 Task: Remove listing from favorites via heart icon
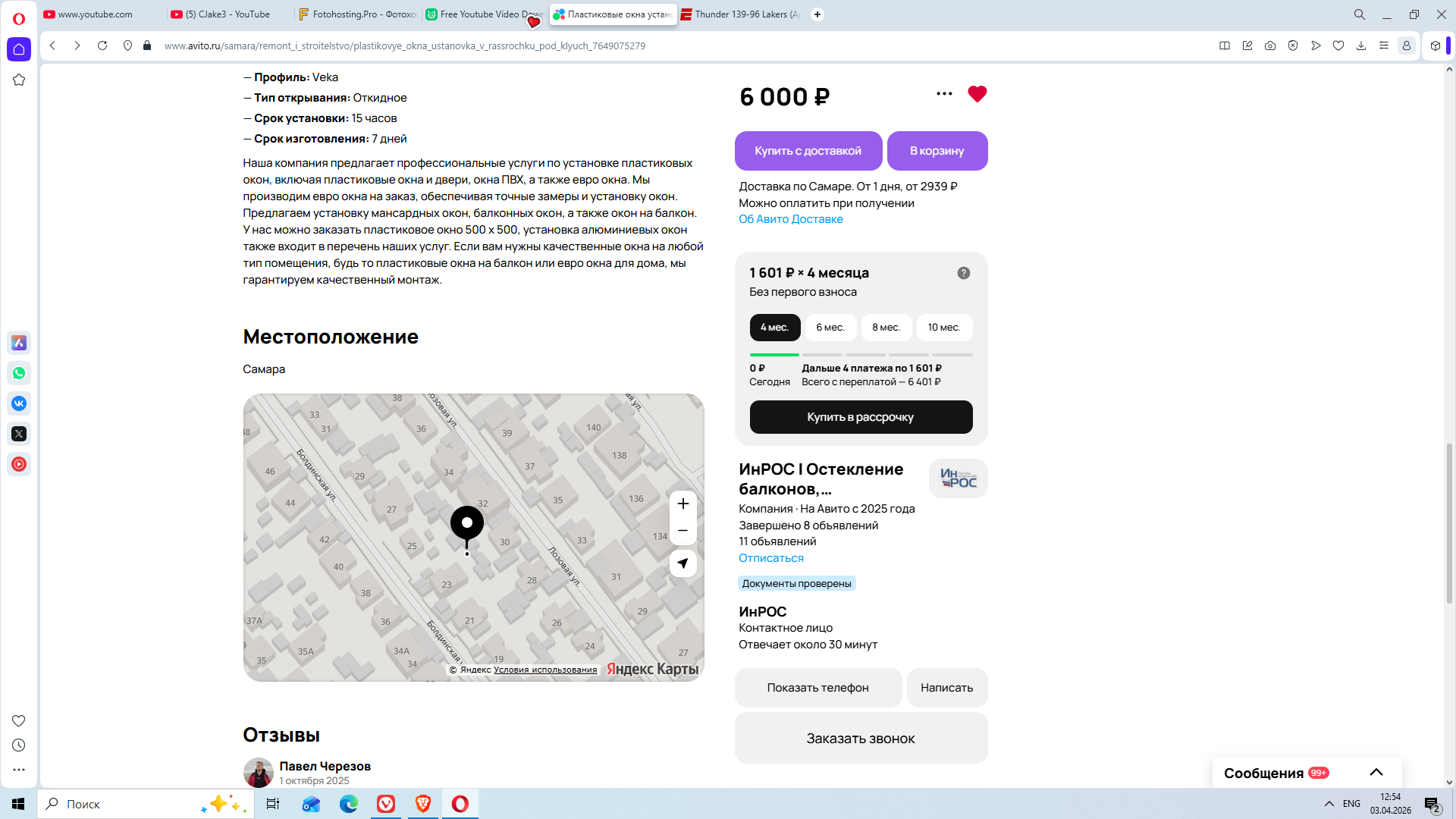pyautogui.click(x=977, y=94)
